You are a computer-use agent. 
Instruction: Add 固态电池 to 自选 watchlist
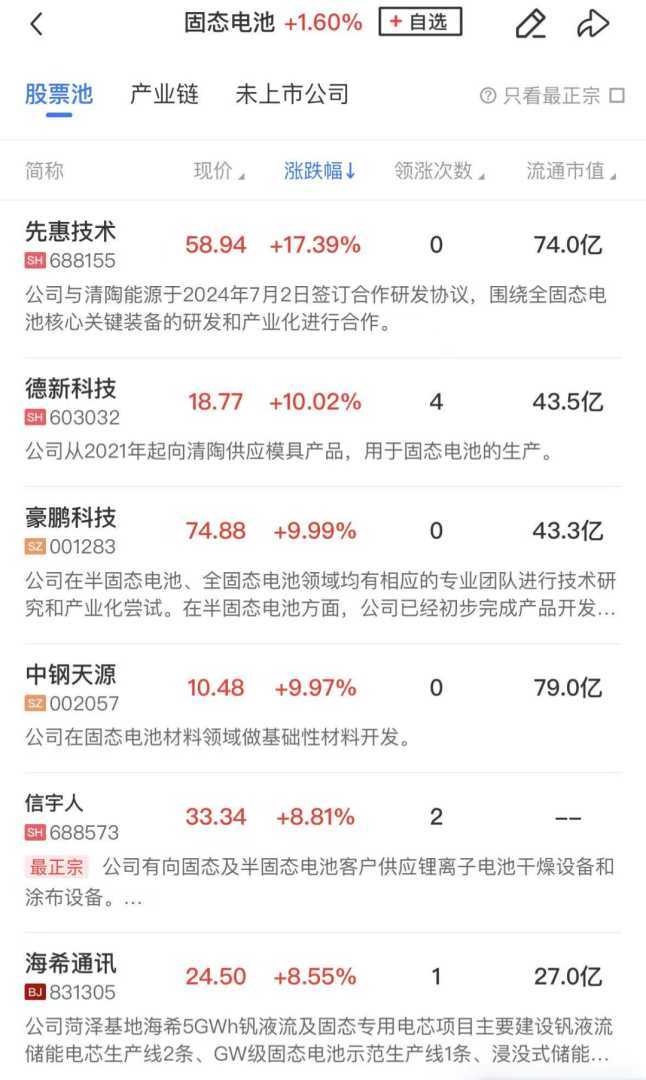tap(420, 22)
